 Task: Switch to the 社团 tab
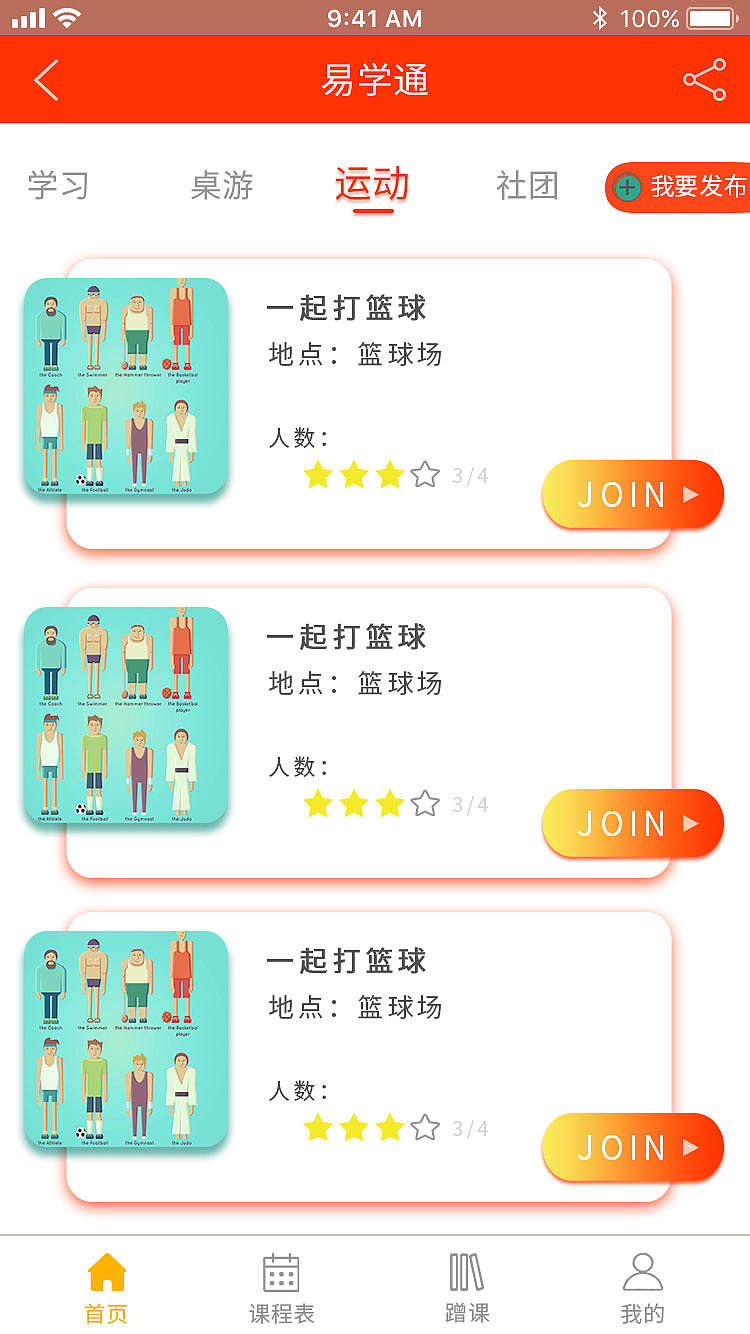coord(527,186)
